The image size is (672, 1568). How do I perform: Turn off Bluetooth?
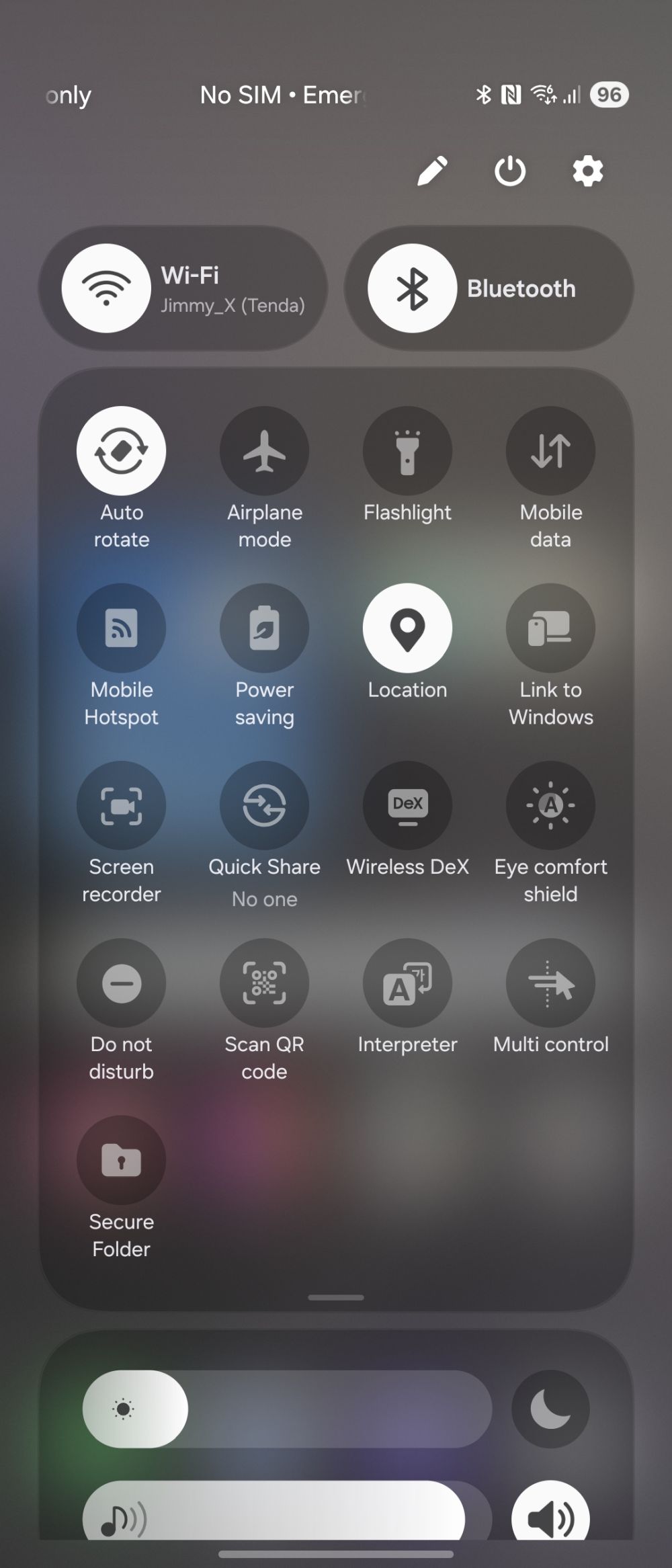[x=412, y=288]
